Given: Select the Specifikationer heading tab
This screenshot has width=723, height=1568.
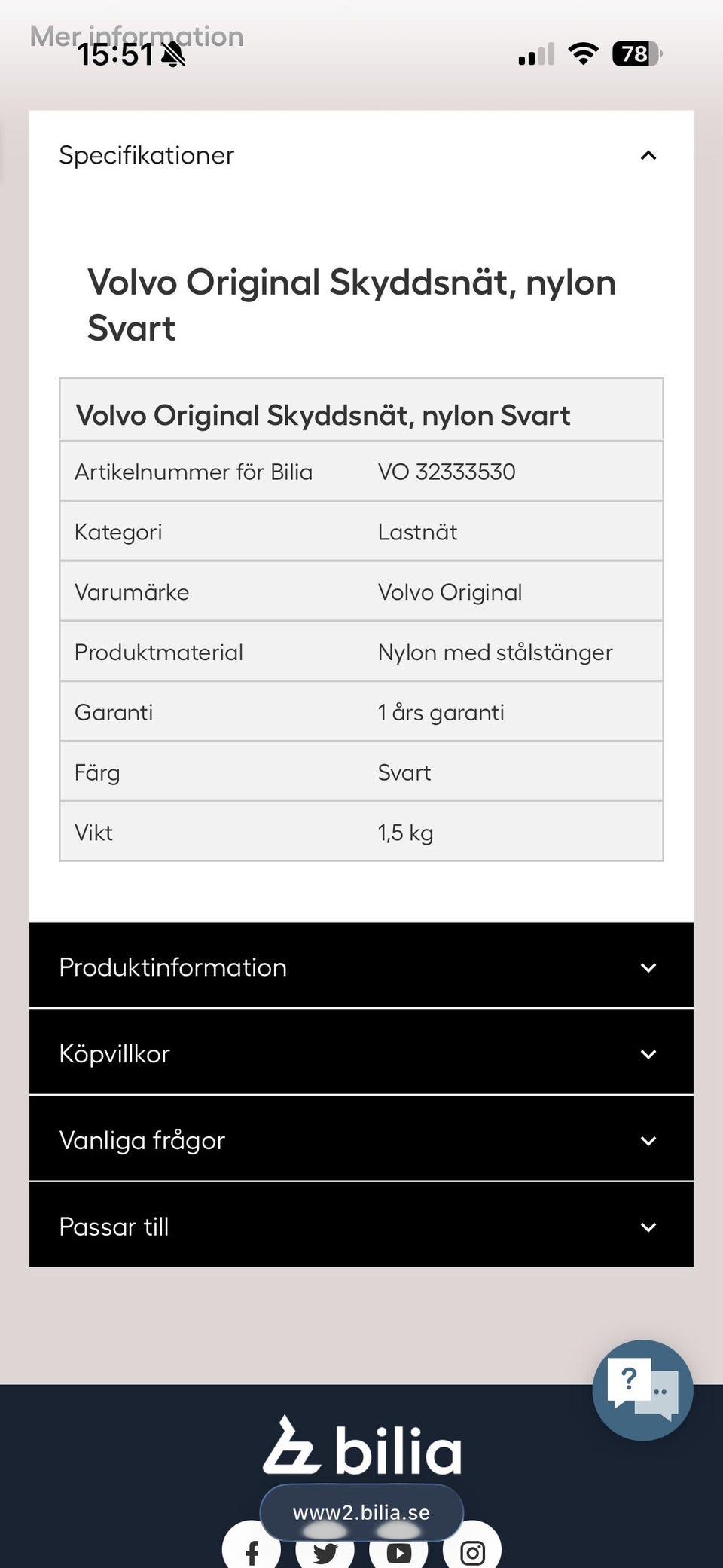Looking at the screenshot, I should point(145,155).
